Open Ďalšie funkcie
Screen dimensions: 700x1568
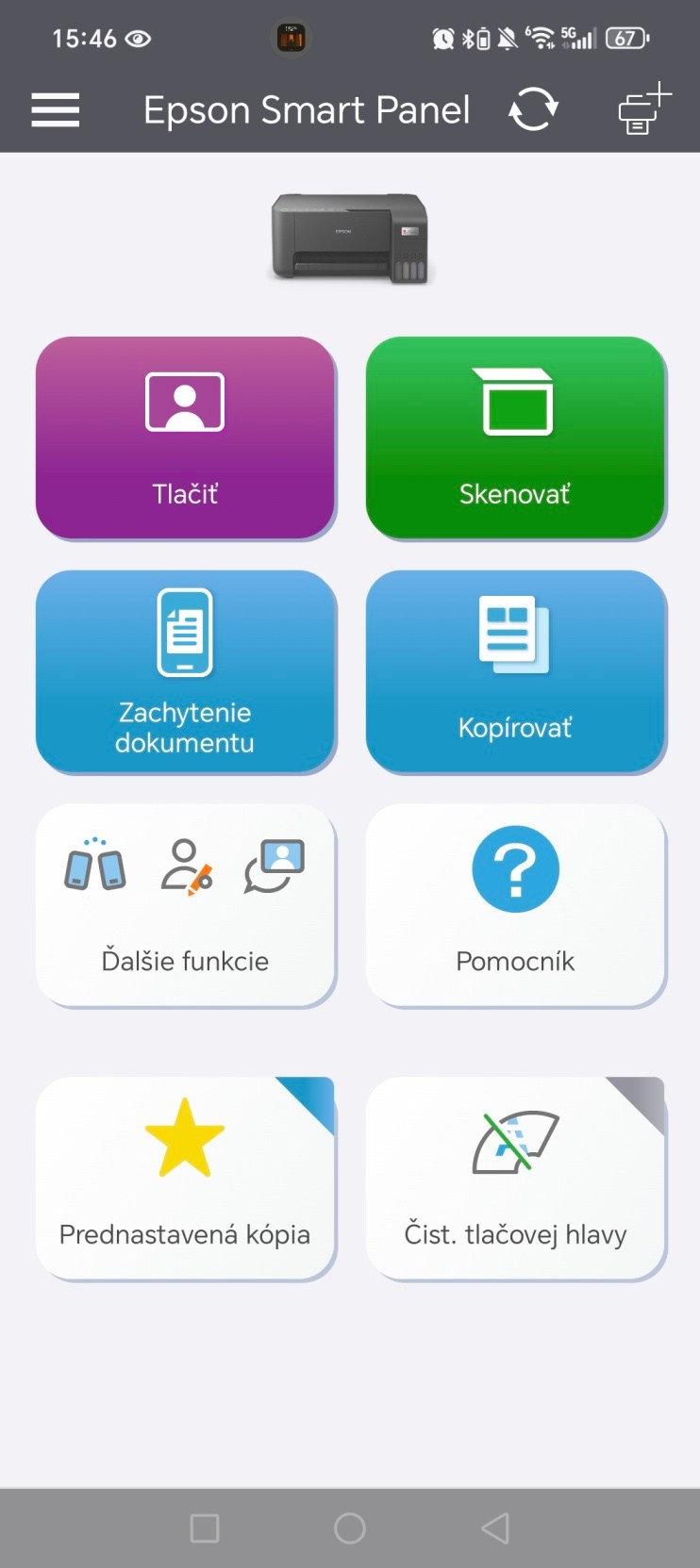[x=185, y=905]
